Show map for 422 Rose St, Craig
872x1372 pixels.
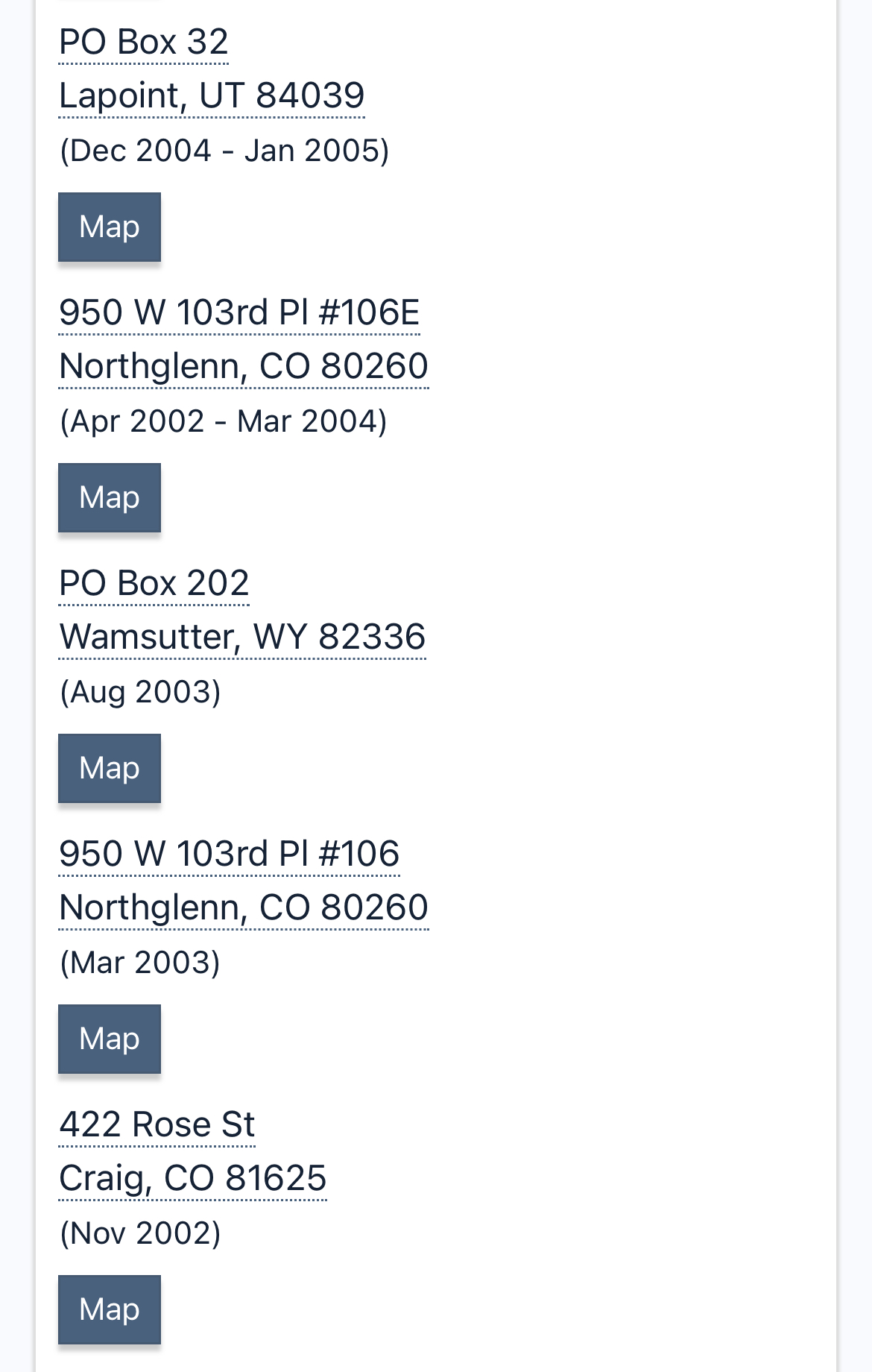(110, 1309)
